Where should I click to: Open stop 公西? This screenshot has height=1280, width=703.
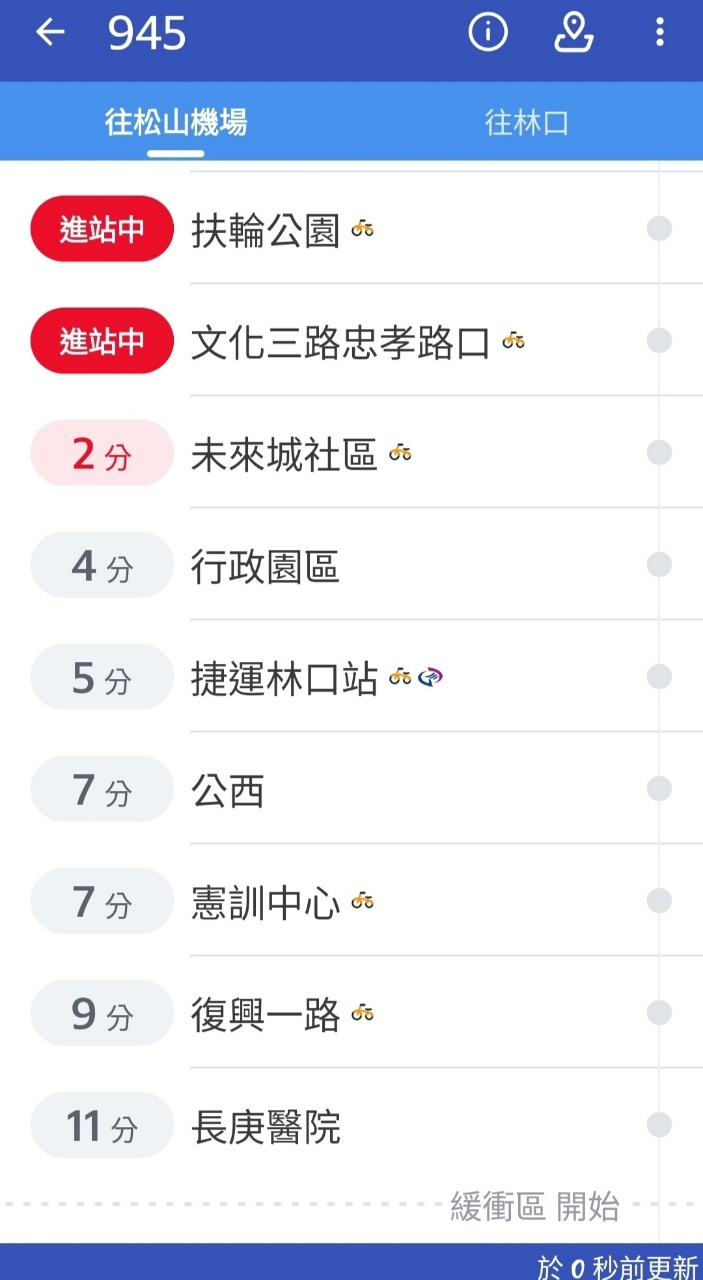coord(228,791)
